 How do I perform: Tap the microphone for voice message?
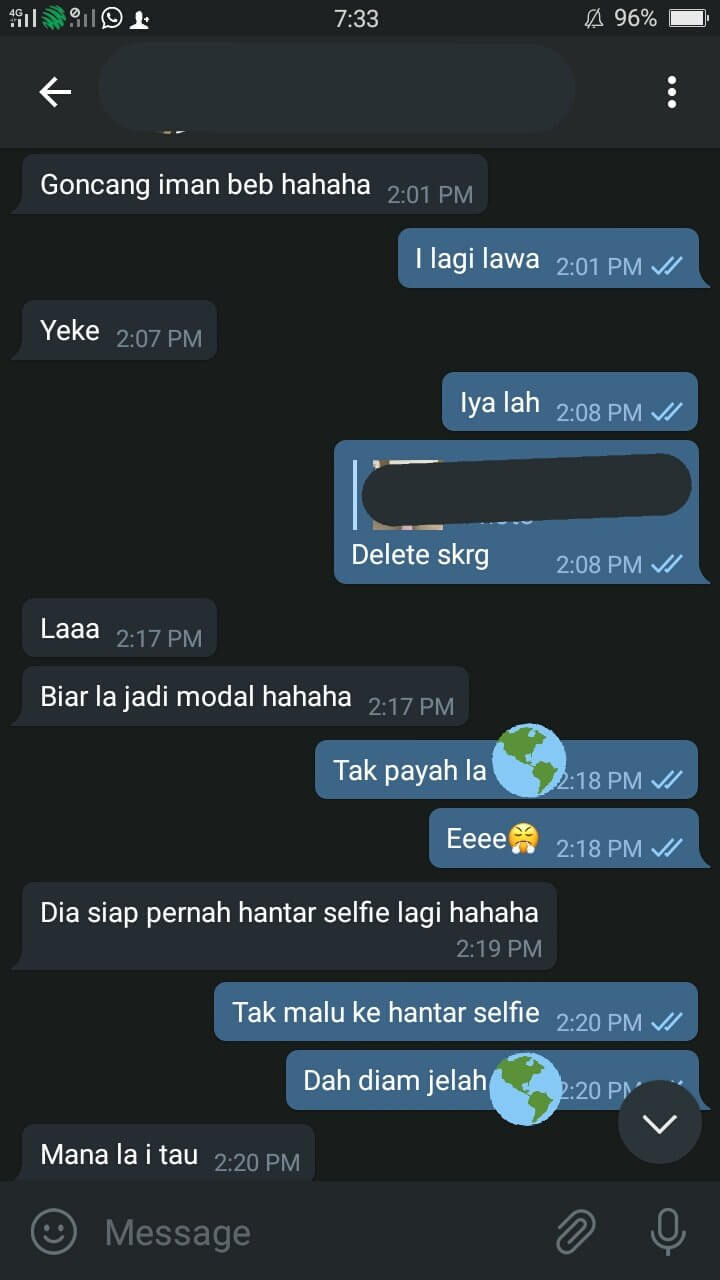click(667, 1232)
